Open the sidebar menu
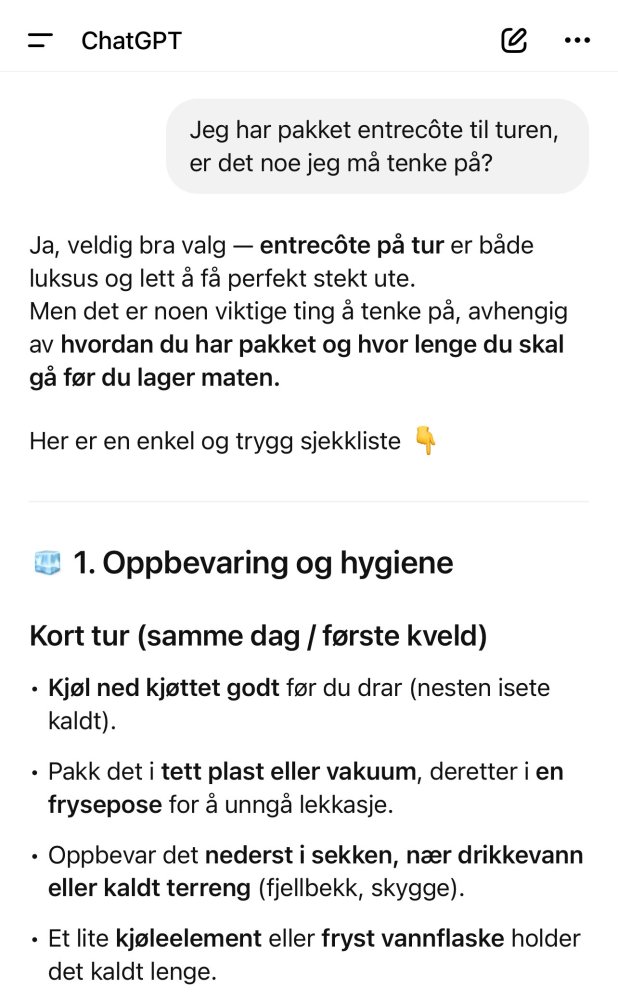Screen dimensions: 618x1000 40,41
